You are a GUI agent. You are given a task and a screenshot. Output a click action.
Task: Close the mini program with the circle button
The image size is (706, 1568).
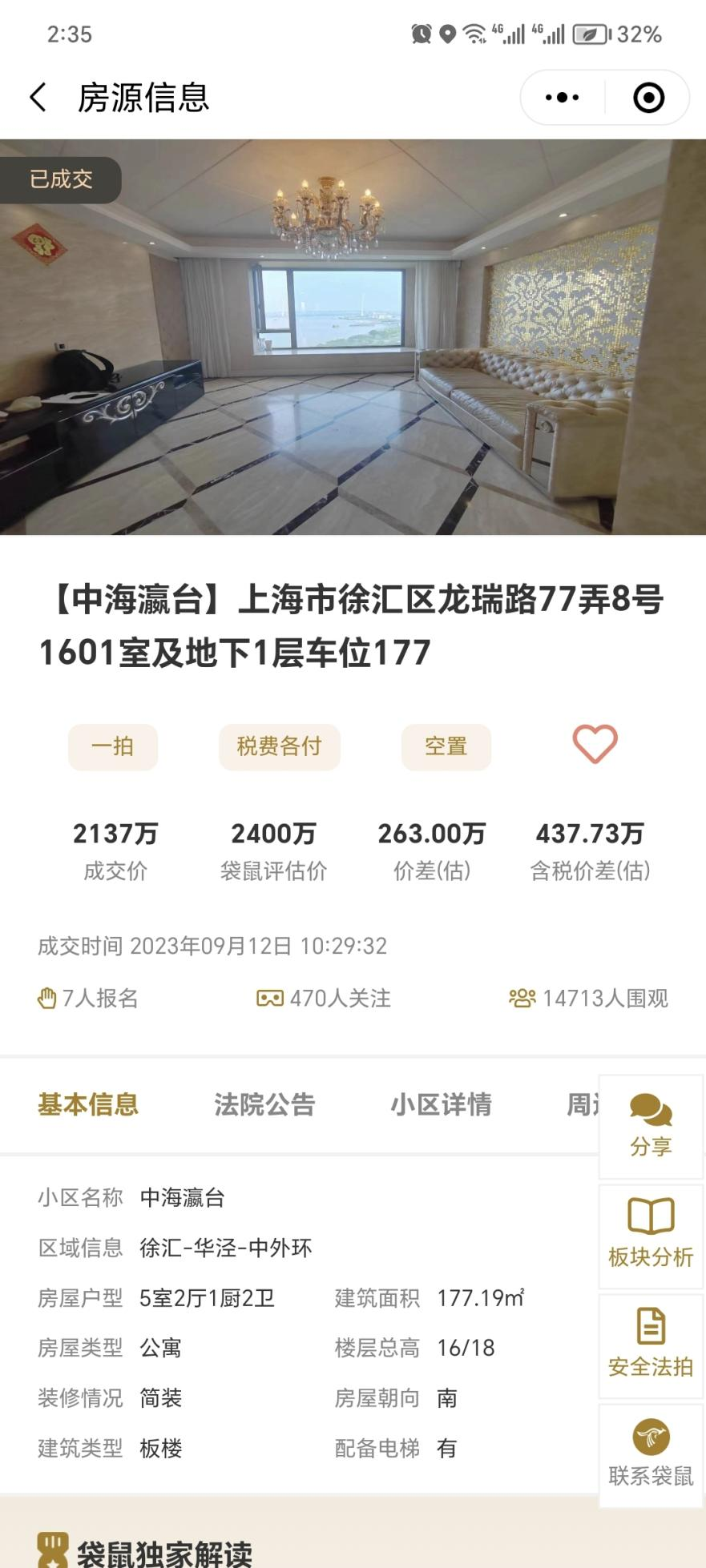click(x=648, y=98)
